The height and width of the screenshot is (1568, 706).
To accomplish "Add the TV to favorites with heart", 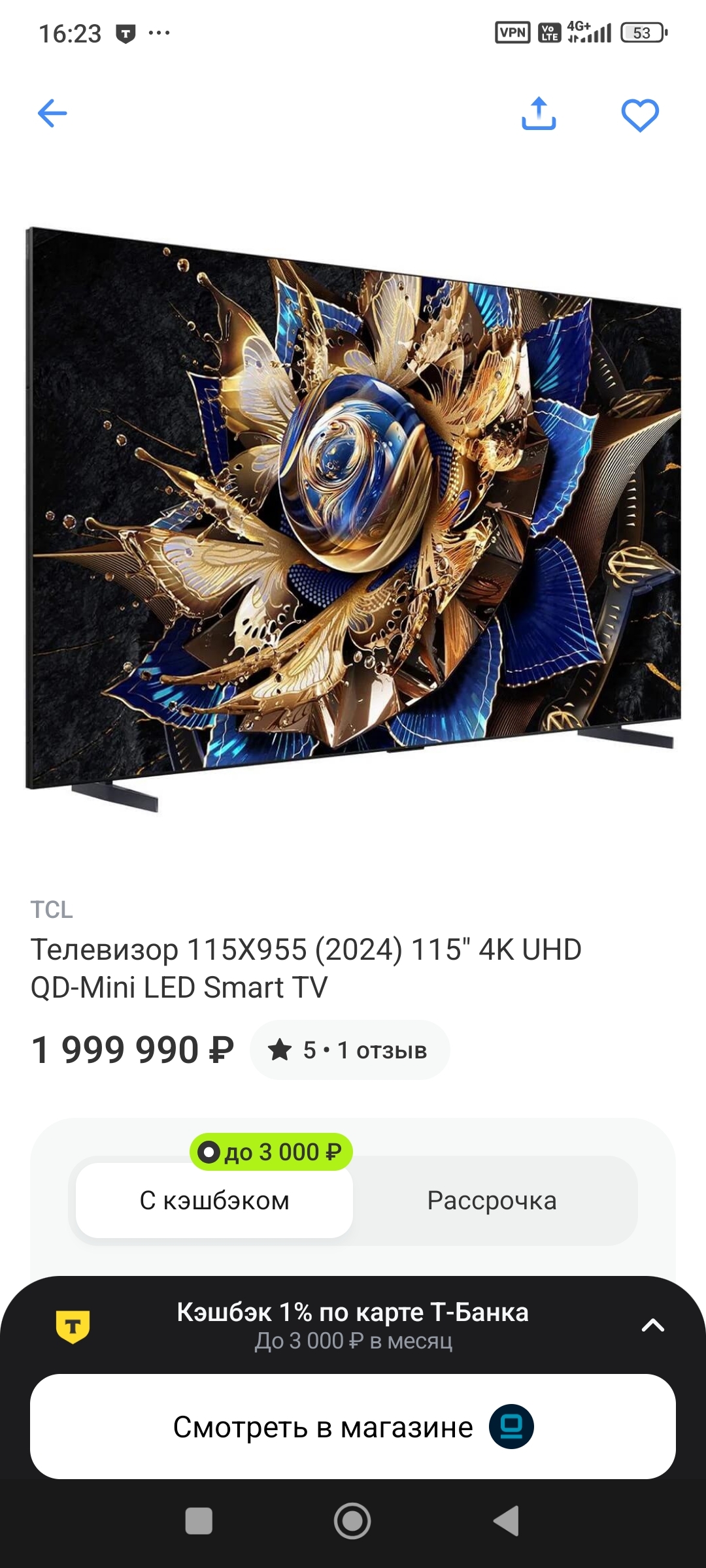I will [x=639, y=115].
